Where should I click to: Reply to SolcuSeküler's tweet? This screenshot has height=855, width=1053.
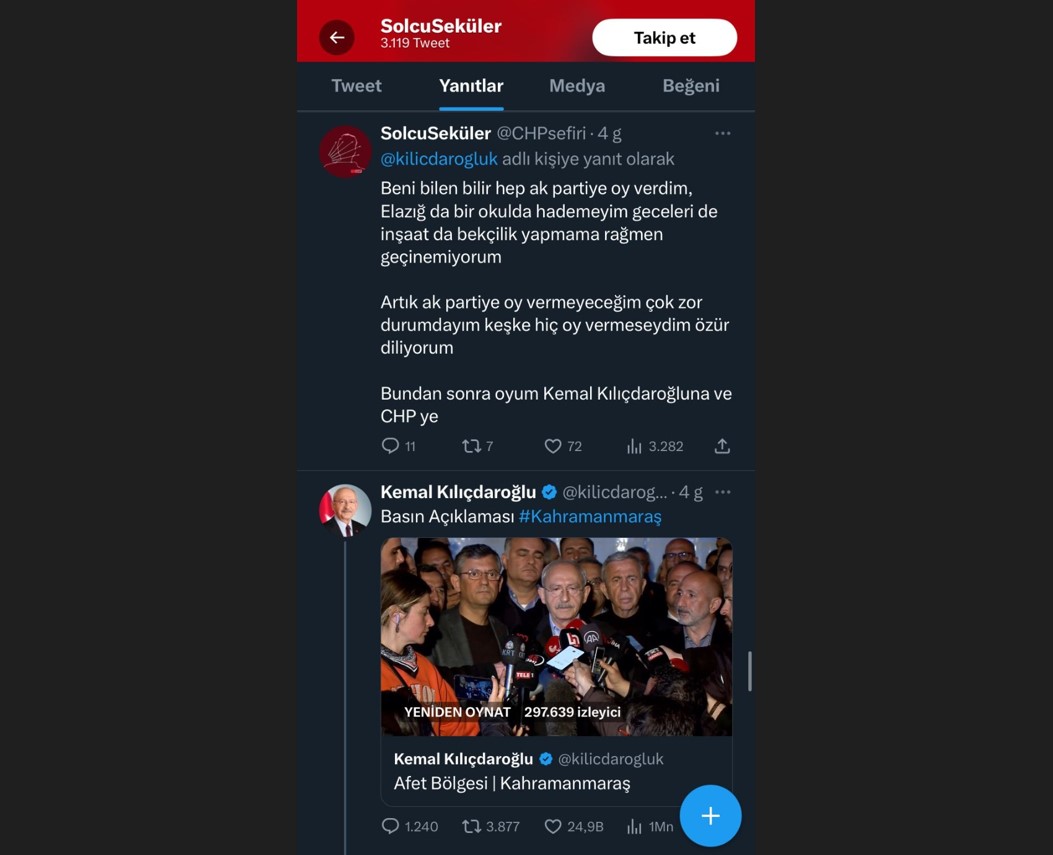click(391, 446)
